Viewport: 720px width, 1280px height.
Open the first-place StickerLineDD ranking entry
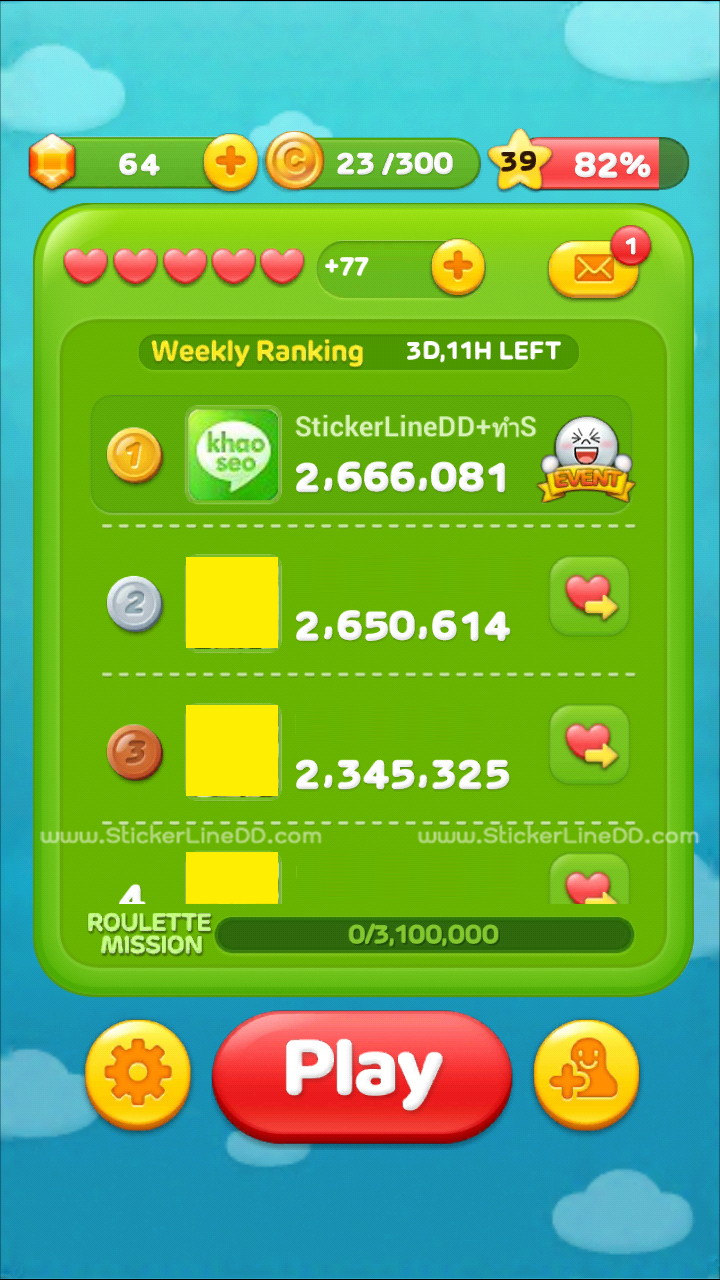click(360, 455)
